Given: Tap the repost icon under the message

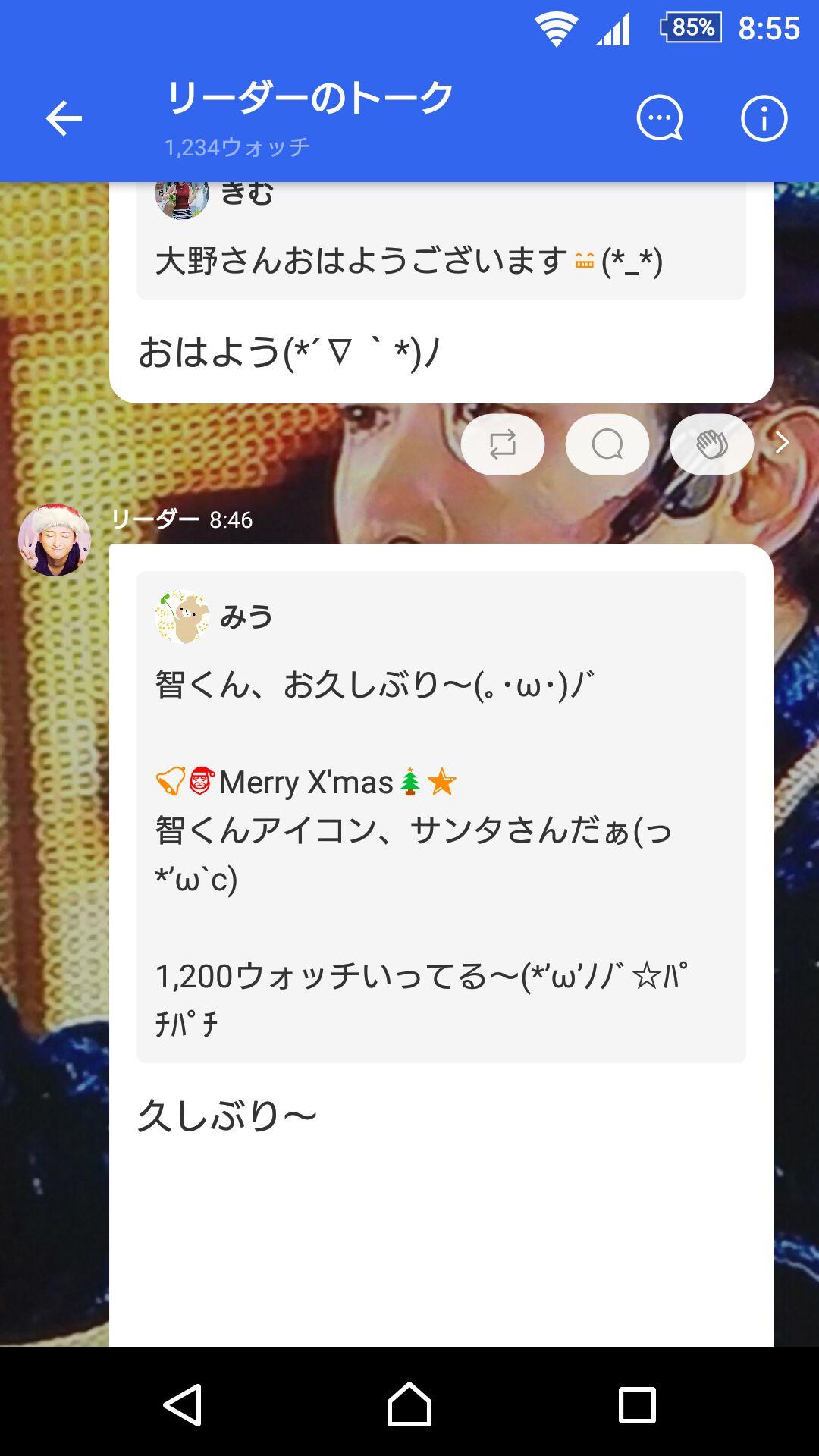Looking at the screenshot, I should [502, 444].
